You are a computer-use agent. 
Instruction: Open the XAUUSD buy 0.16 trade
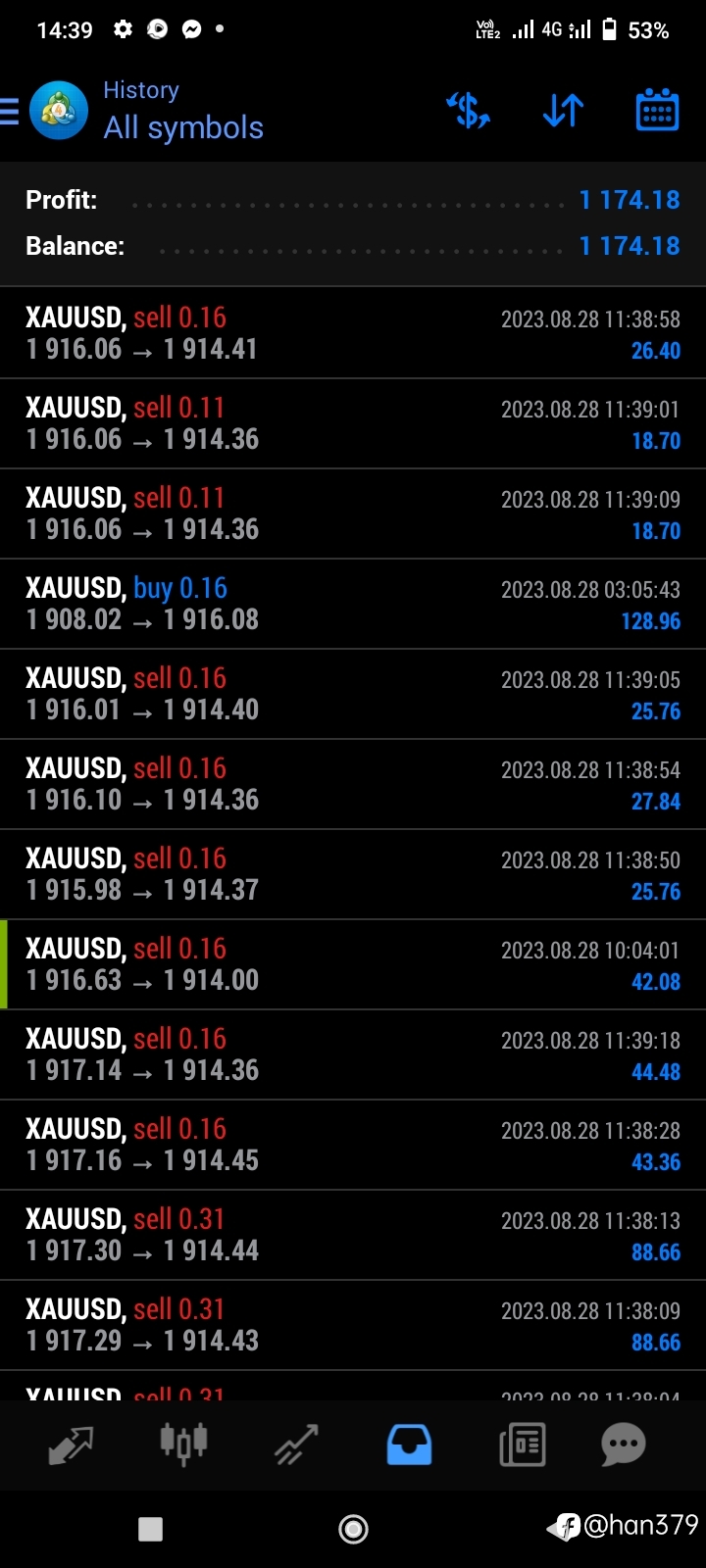click(x=353, y=604)
